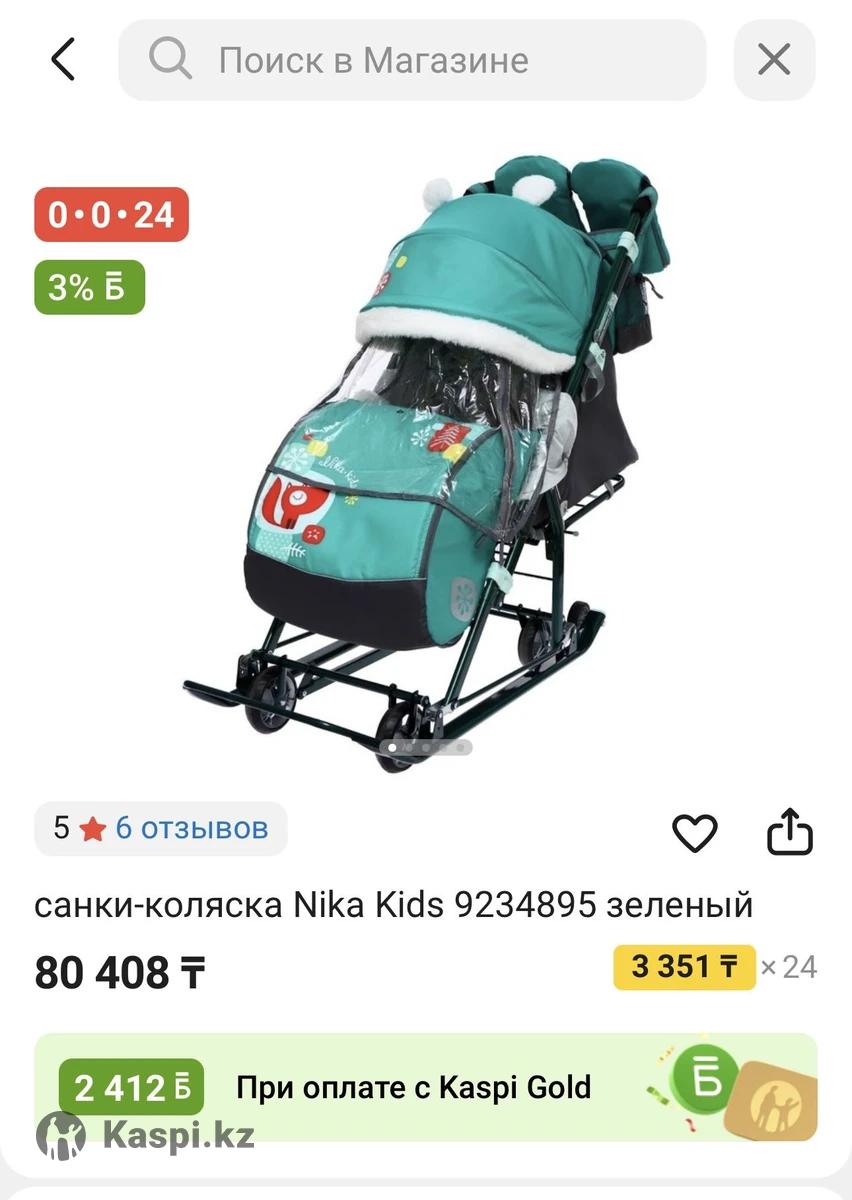The width and height of the screenshot is (852, 1200).
Task: Share this product
Action: pyautogui.click(x=789, y=832)
